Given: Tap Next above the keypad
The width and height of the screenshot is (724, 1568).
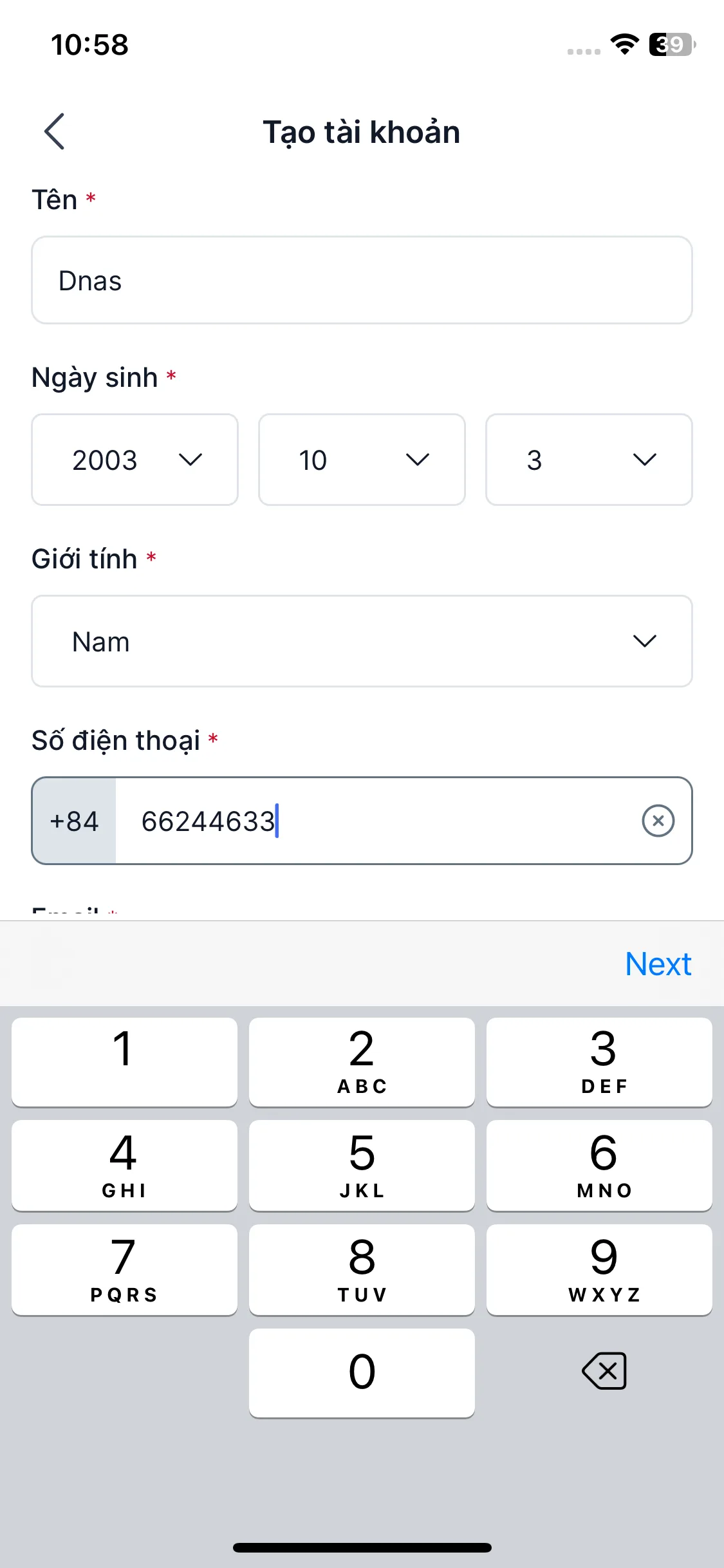Looking at the screenshot, I should 658,964.
